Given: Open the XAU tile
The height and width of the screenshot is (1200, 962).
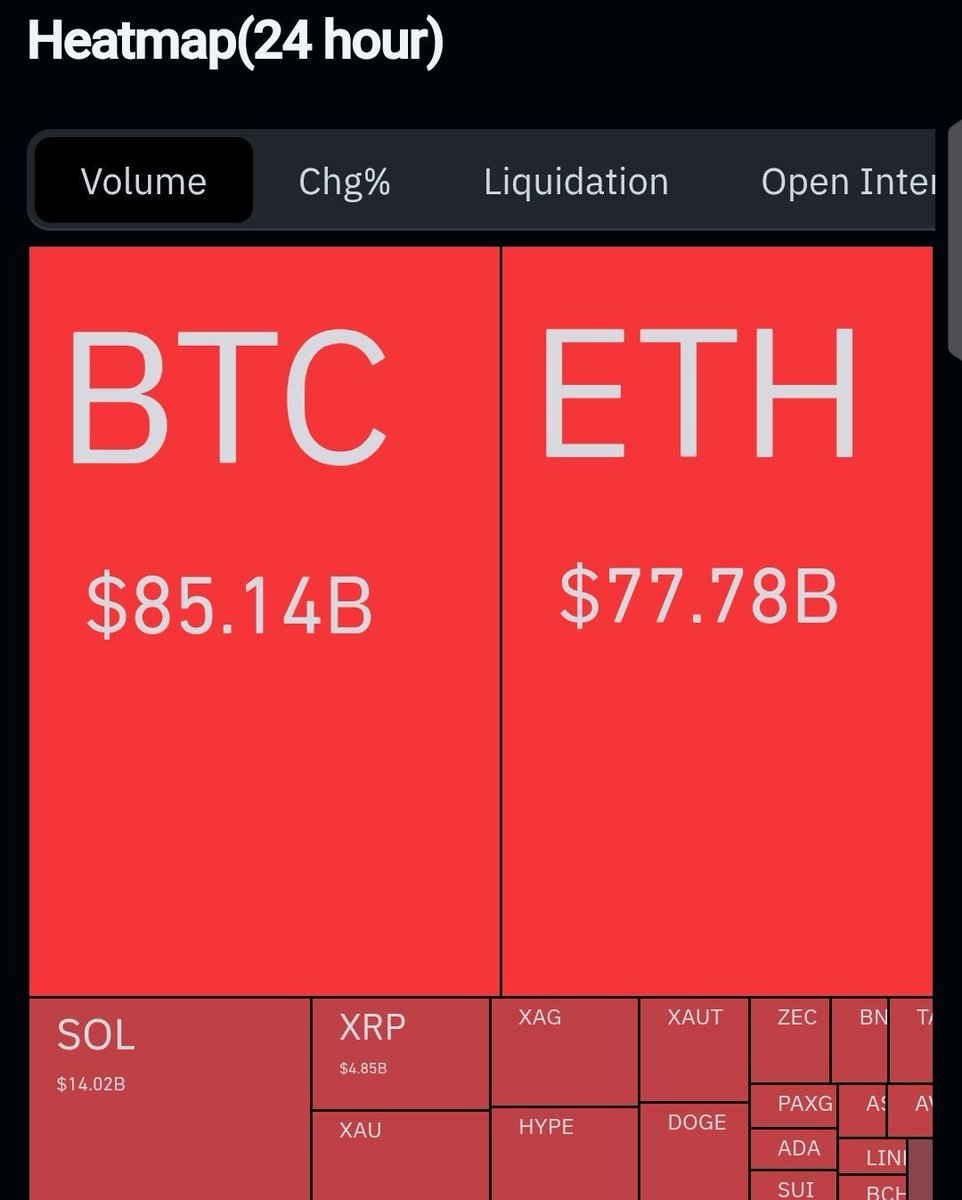Looking at the screenshot, I should pyautogui.click(x=400, y=1155).
